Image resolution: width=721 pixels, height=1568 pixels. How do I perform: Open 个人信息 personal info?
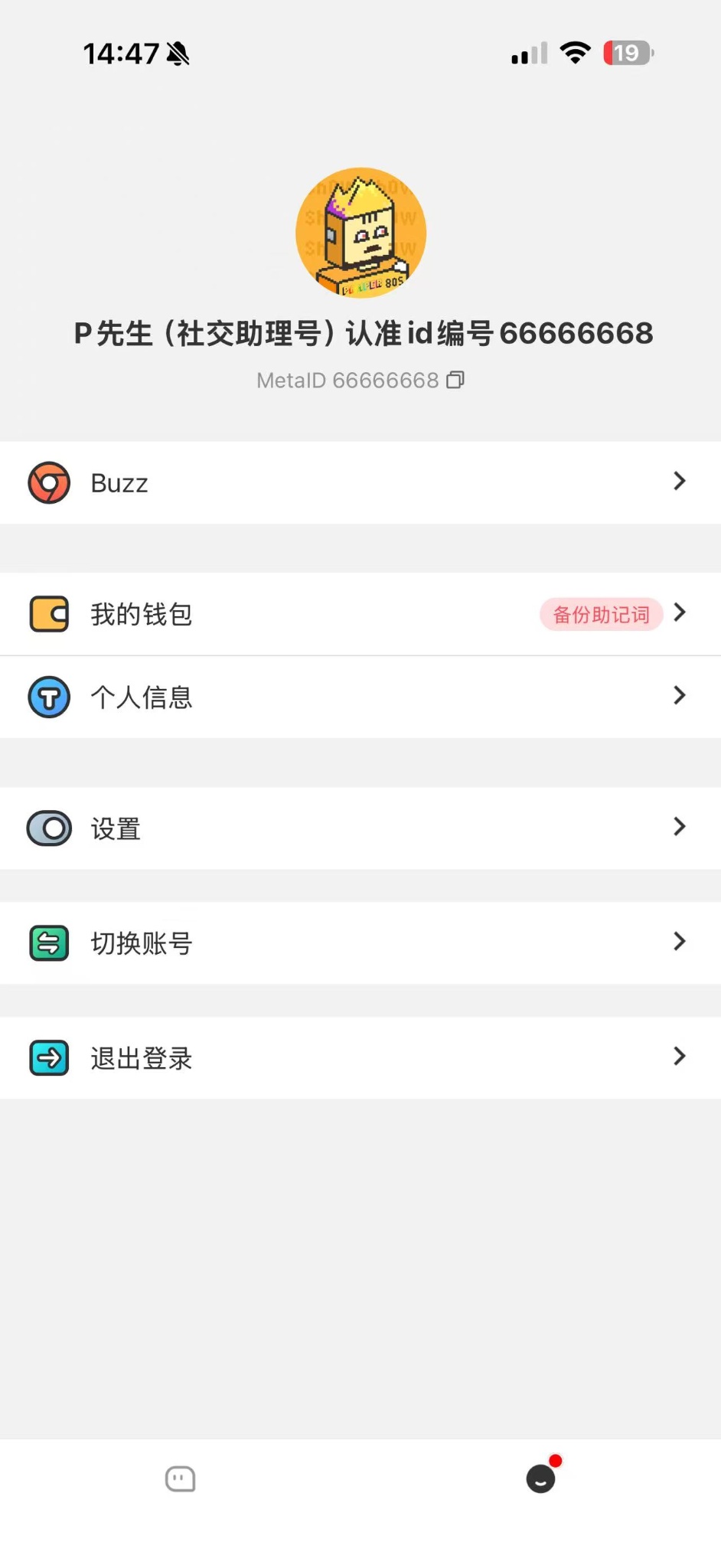pos(360,697)
